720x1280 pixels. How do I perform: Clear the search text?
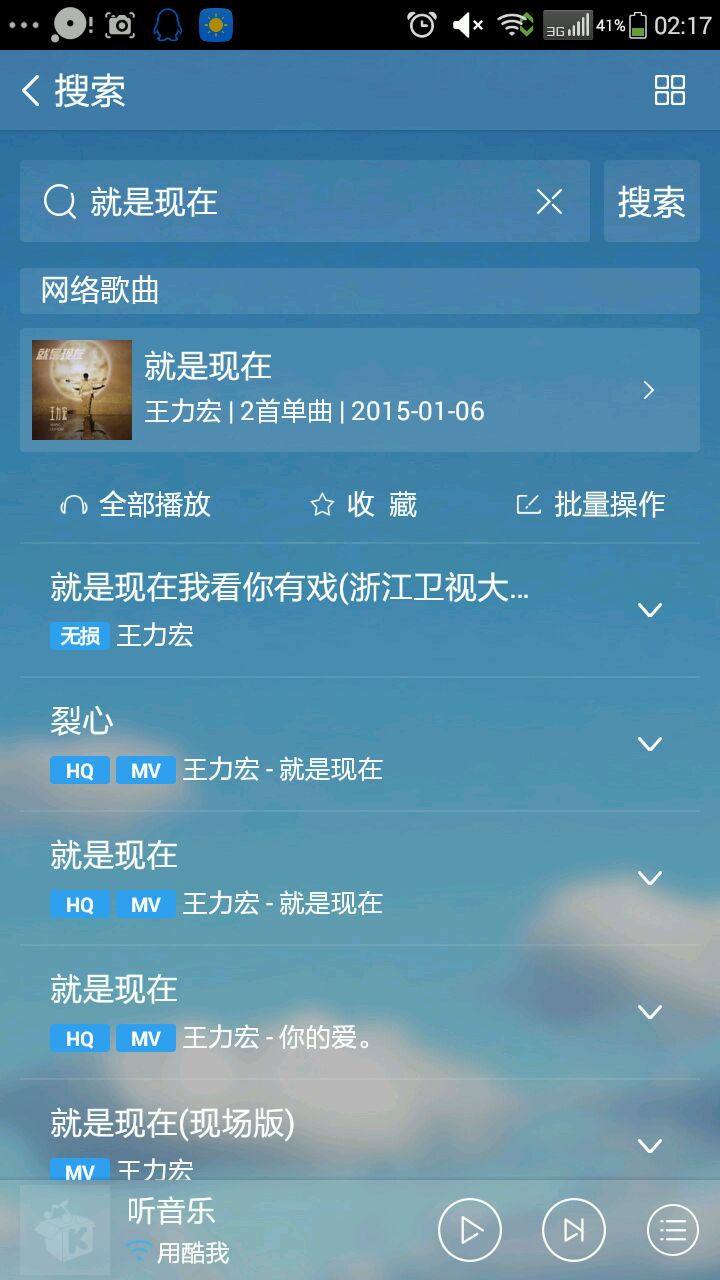pyautogui.click(x=549, y=202)
